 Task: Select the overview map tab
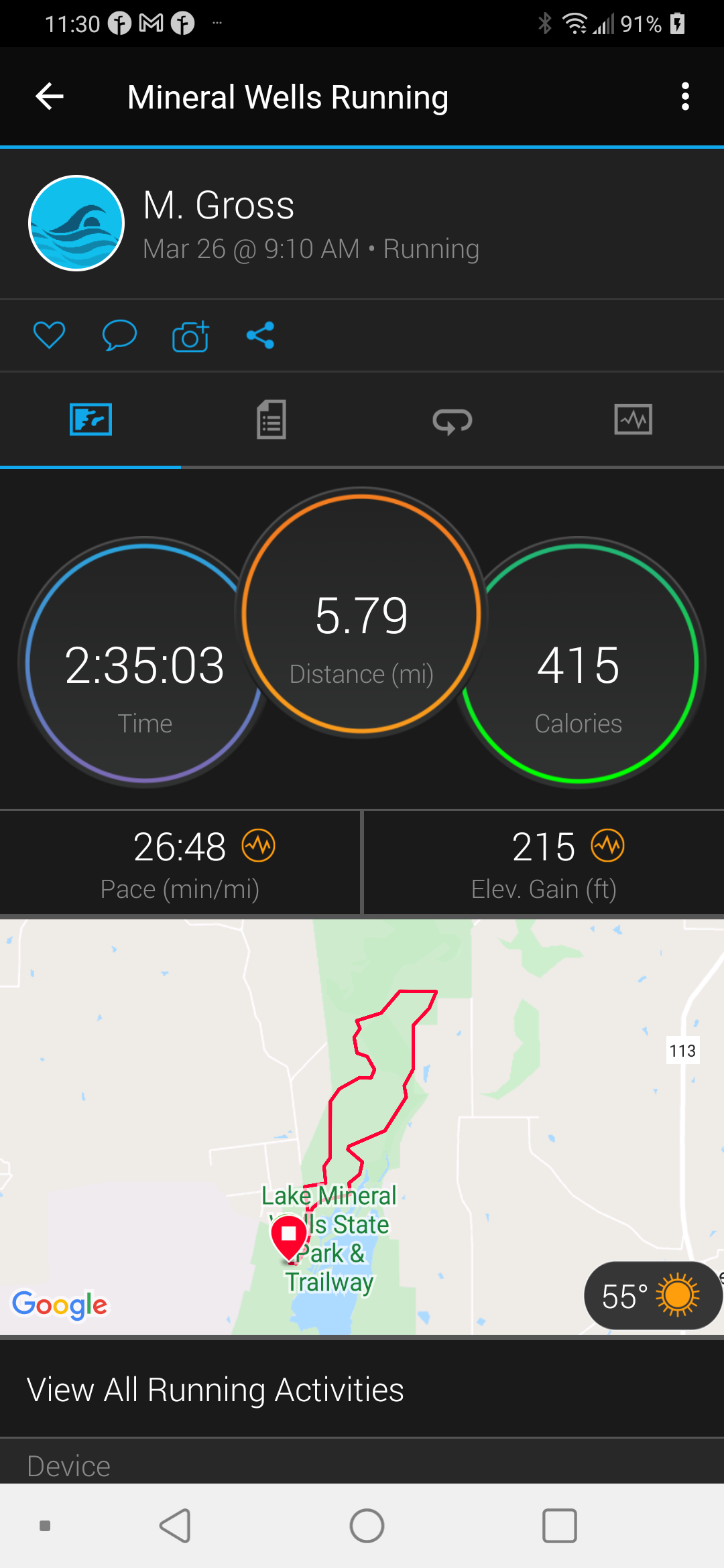[x=90, y=420]
